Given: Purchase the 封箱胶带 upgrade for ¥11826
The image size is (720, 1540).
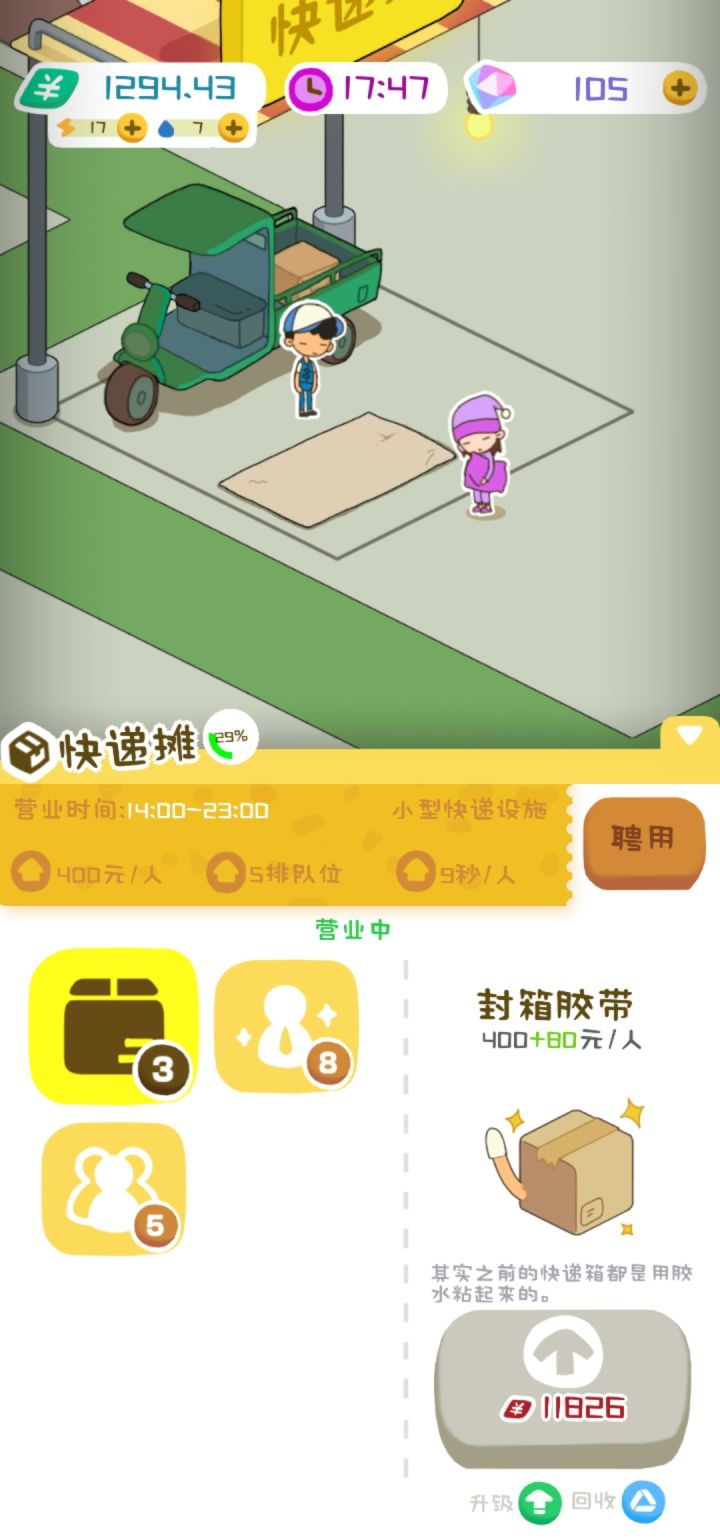Looking at the screenshot, I should (562, 1390).
